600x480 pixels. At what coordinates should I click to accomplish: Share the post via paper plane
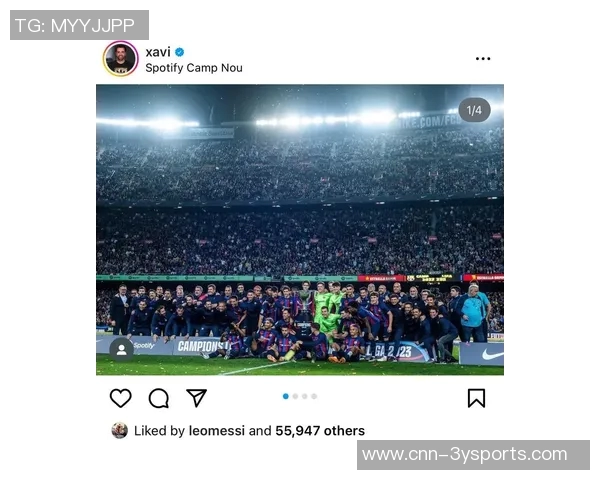click(x=196, y=398)
